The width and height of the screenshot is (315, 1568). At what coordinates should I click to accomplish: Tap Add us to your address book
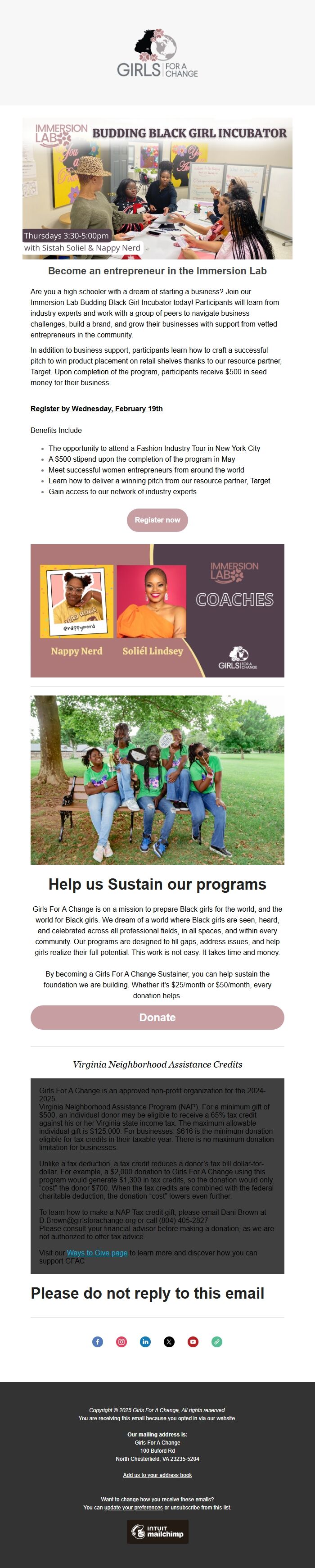[157, 1475]
